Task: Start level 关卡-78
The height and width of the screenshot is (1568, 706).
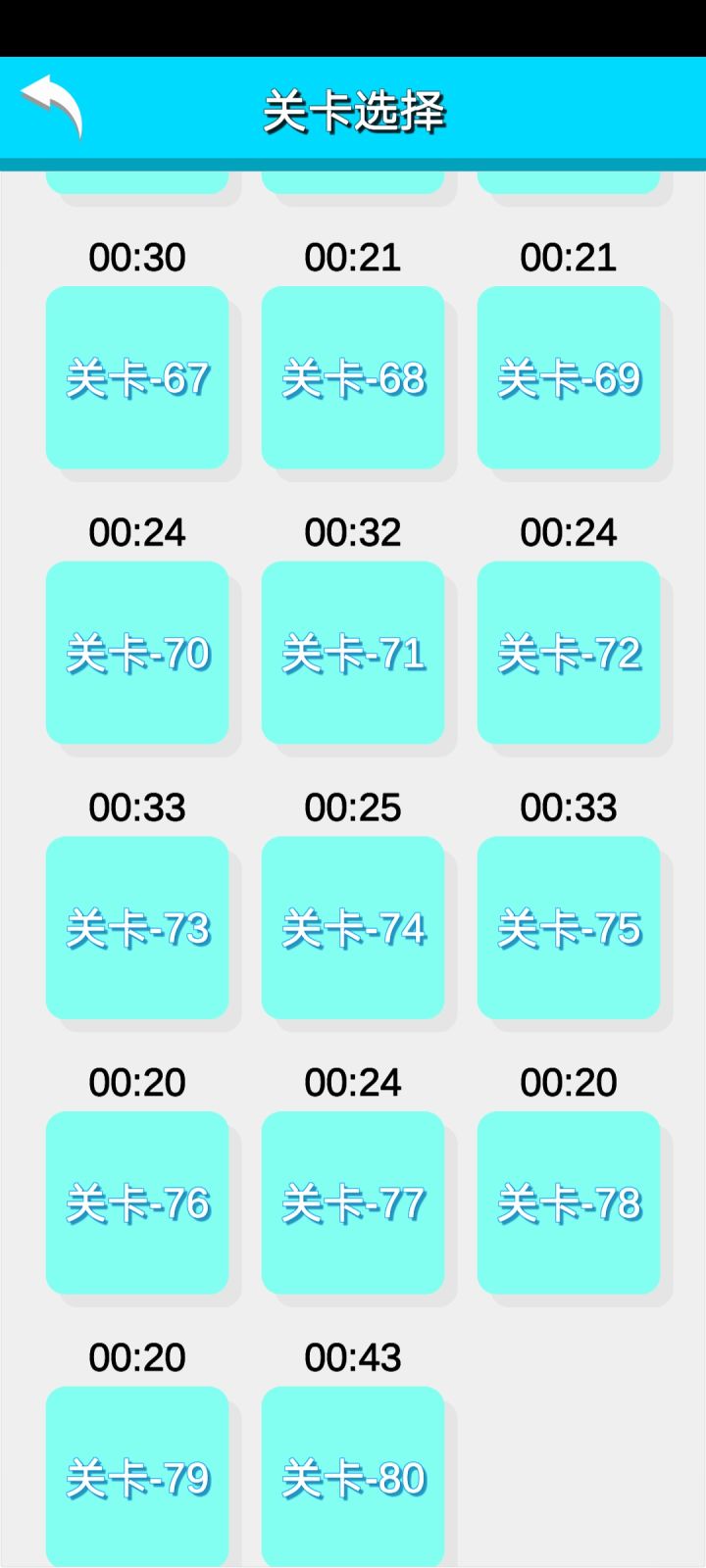Action: coord(569,1202)
